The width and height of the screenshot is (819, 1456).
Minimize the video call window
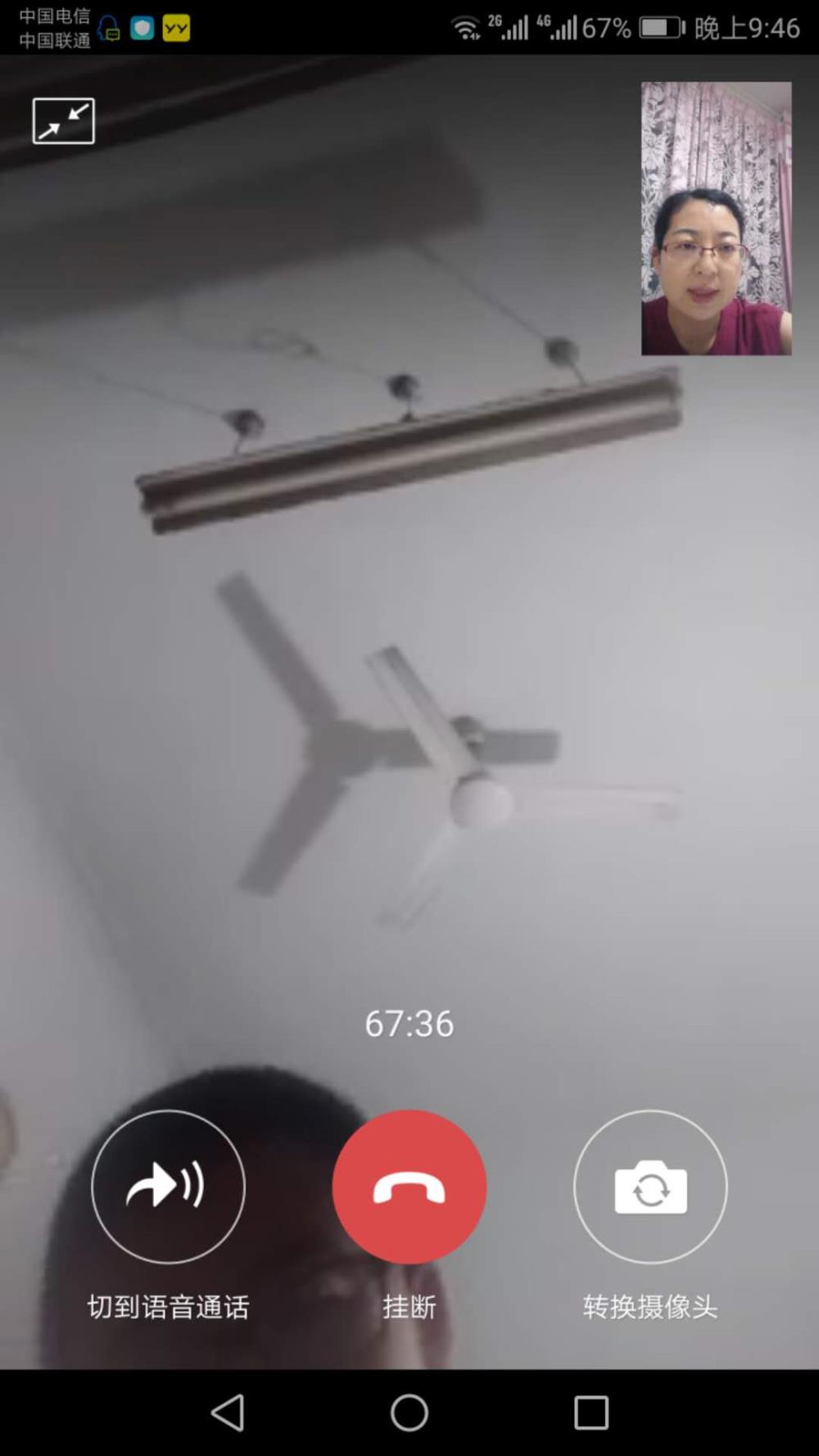pos(63,121)
